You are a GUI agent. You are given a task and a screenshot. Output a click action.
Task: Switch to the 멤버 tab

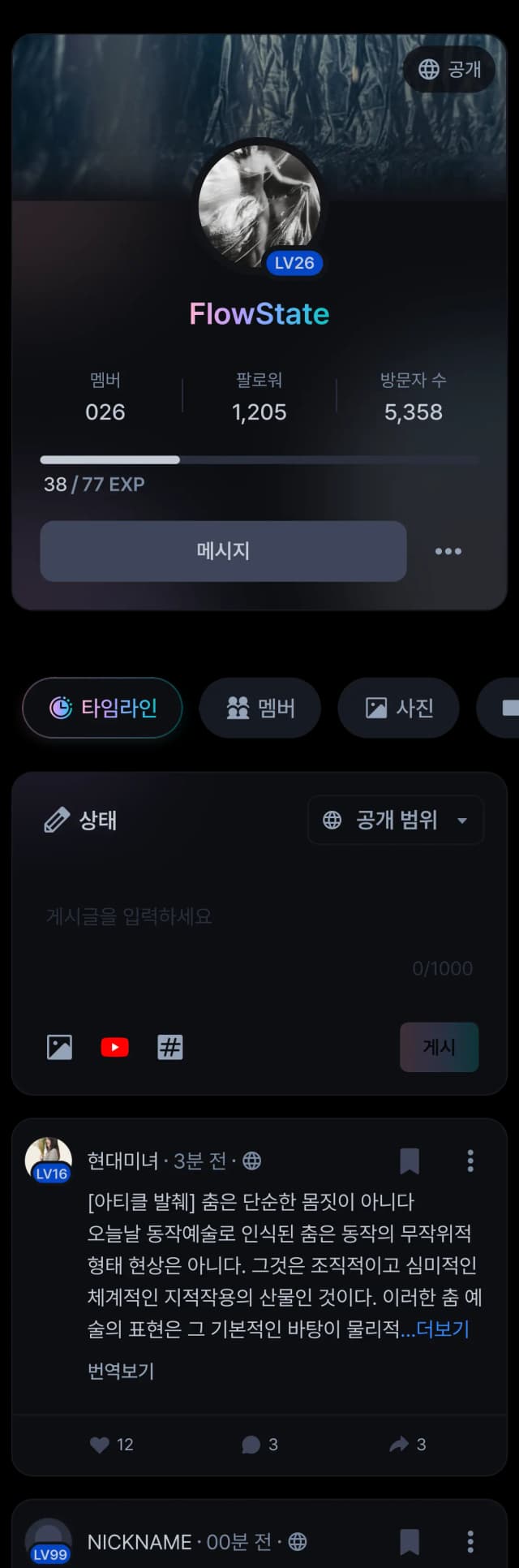(x=260, y=709)
